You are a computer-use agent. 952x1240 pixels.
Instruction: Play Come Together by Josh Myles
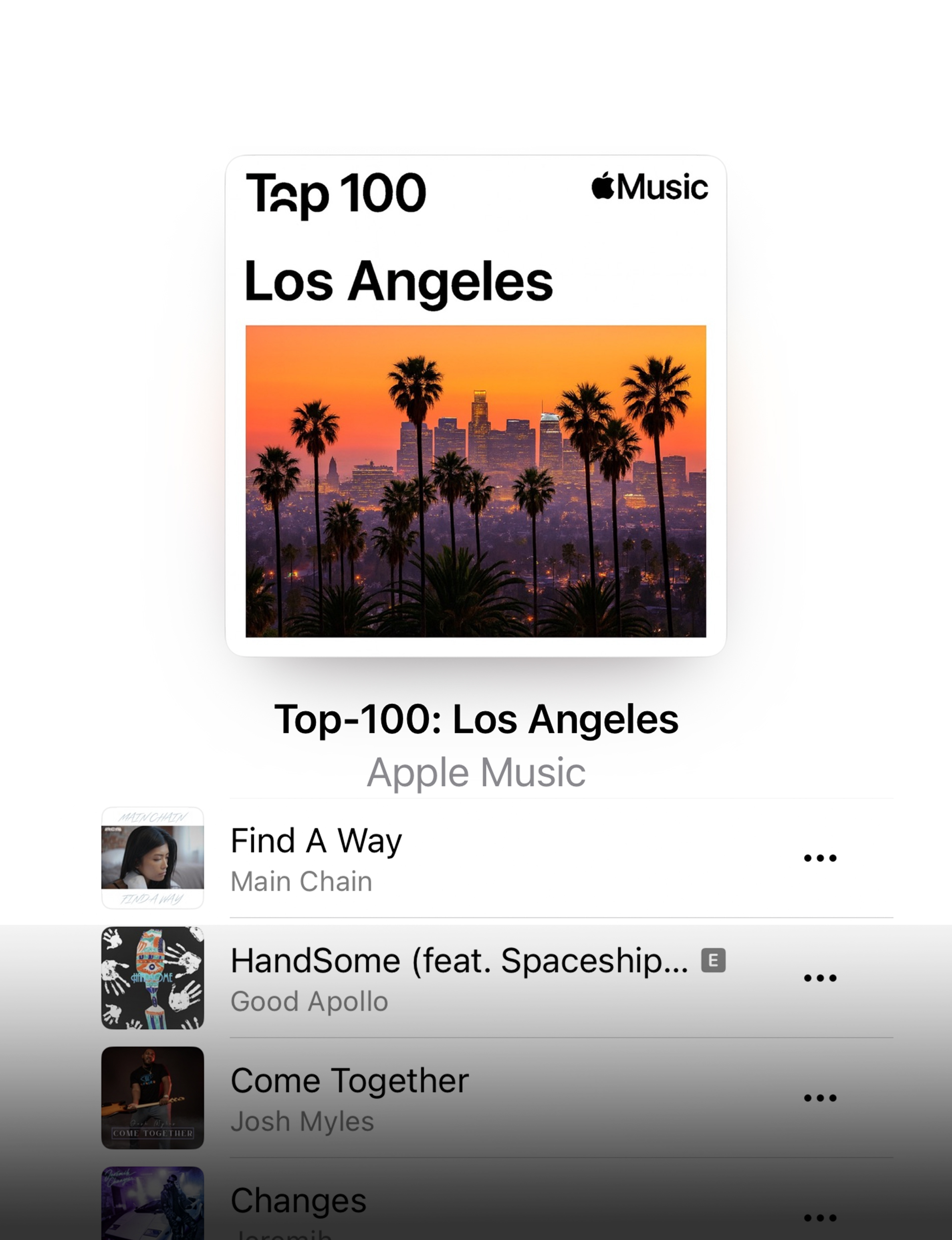pos(350,1098)
